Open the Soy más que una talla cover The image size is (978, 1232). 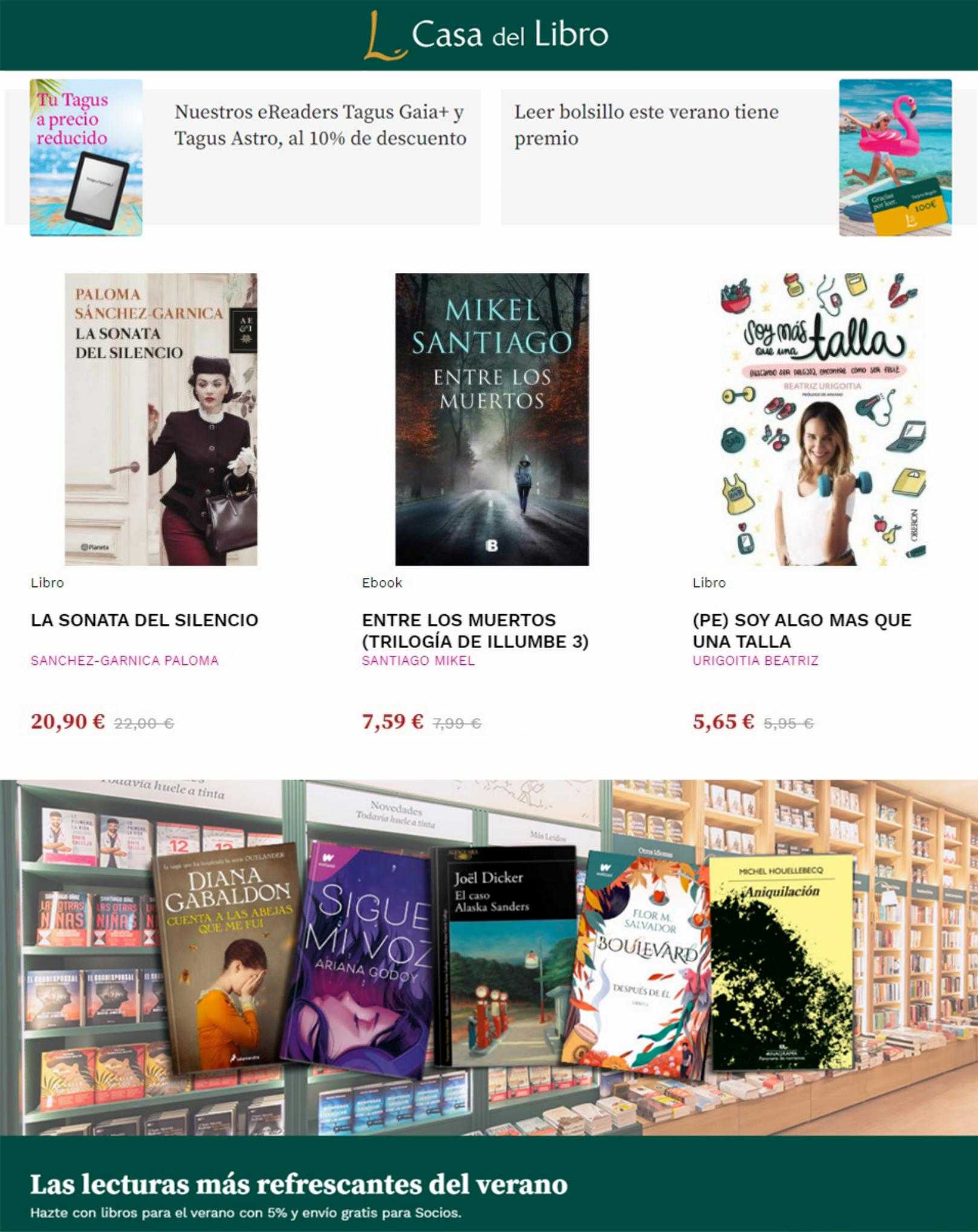[x=822, y=419]
